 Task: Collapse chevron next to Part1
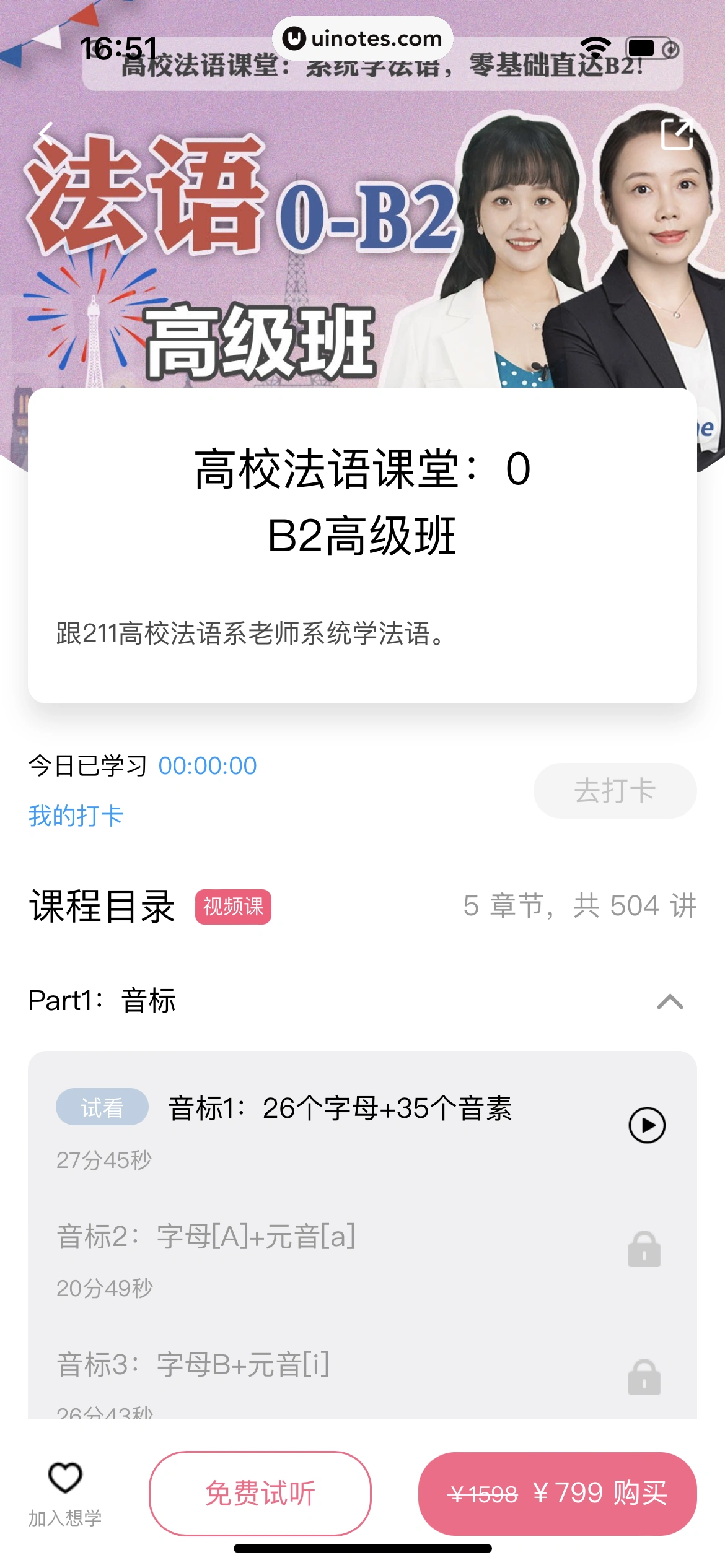tap(670, 1000)
